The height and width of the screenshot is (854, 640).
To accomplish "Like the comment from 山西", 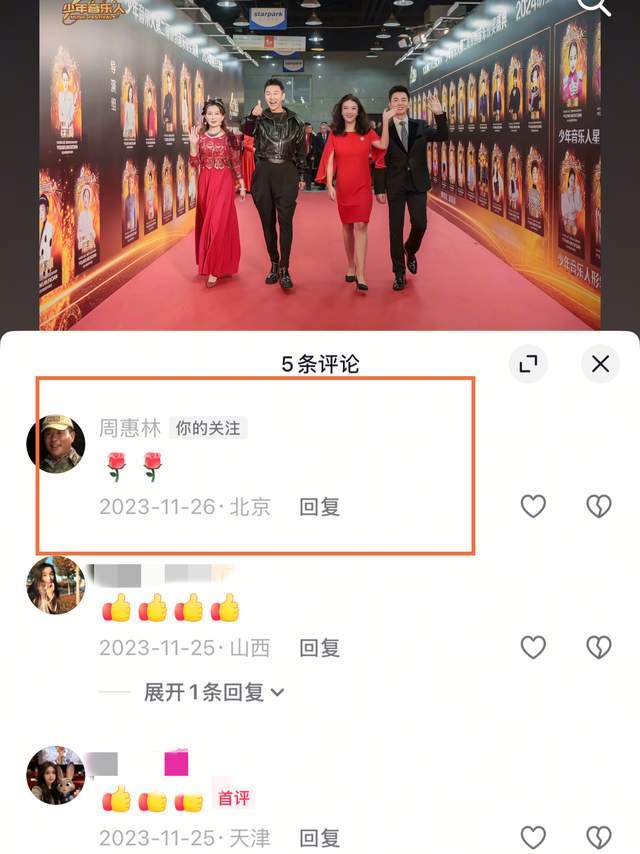I will (533, 648).
